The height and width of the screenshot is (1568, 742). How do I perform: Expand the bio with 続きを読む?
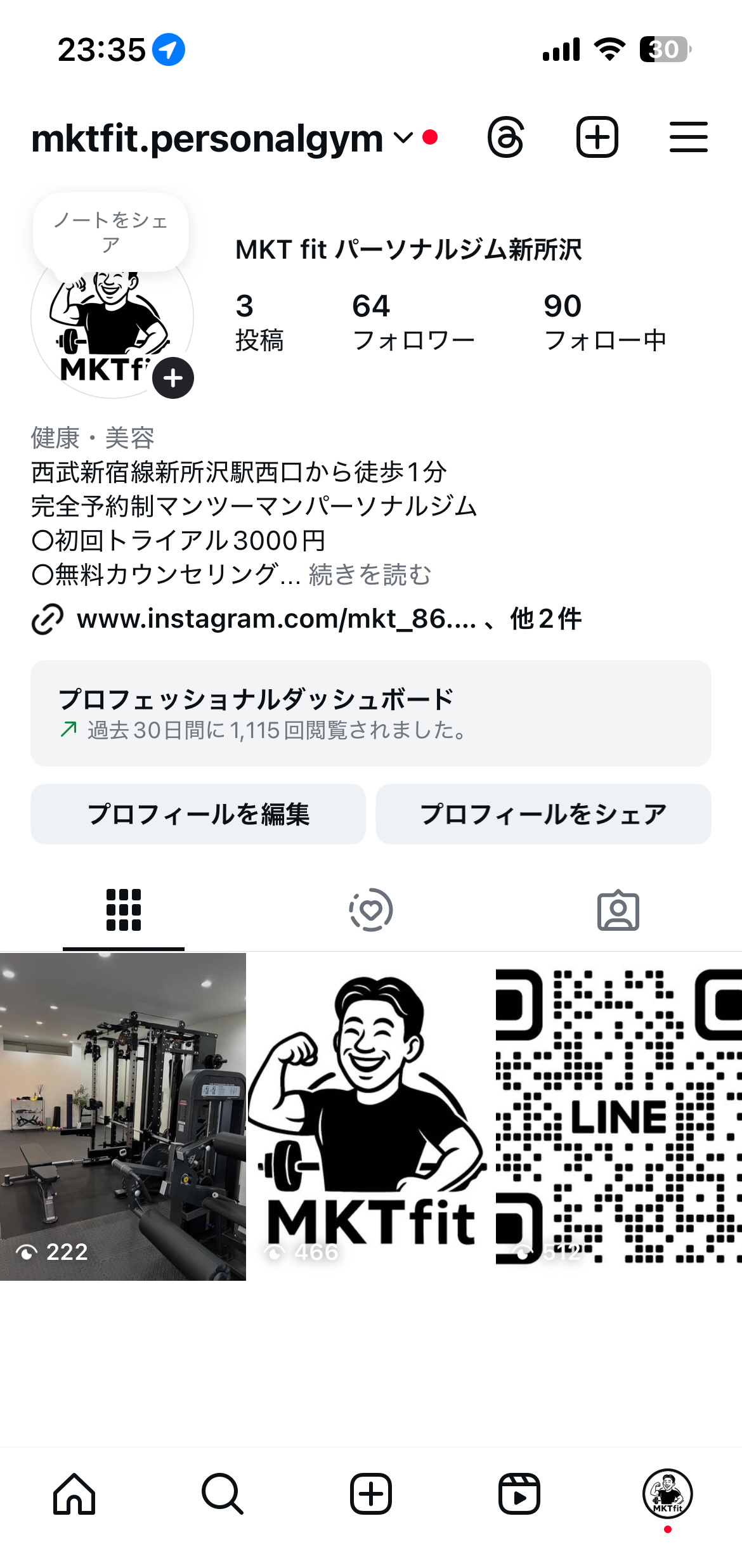(x=370, y=575)
